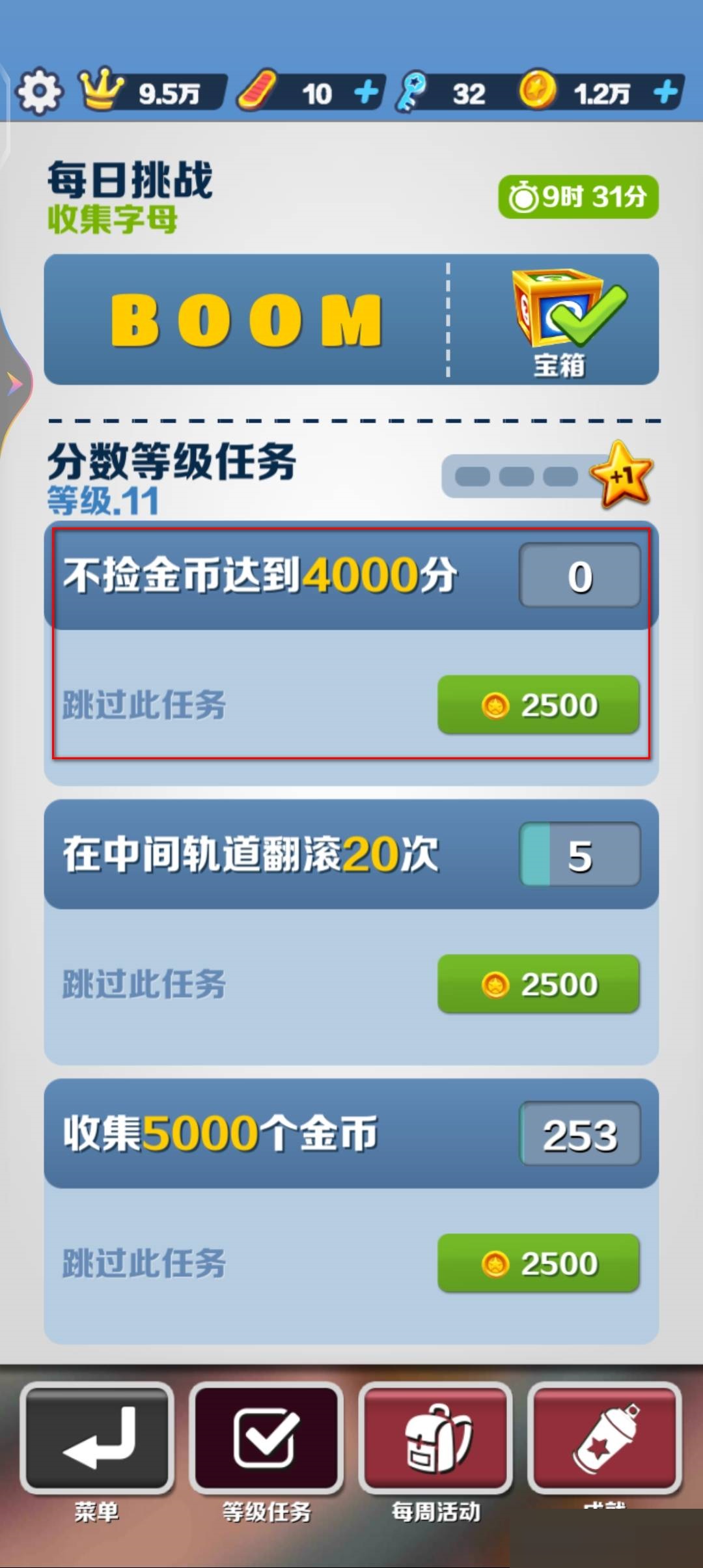
Task: Skip the middle lane roll 20 times mission
Action: [538, 984]
